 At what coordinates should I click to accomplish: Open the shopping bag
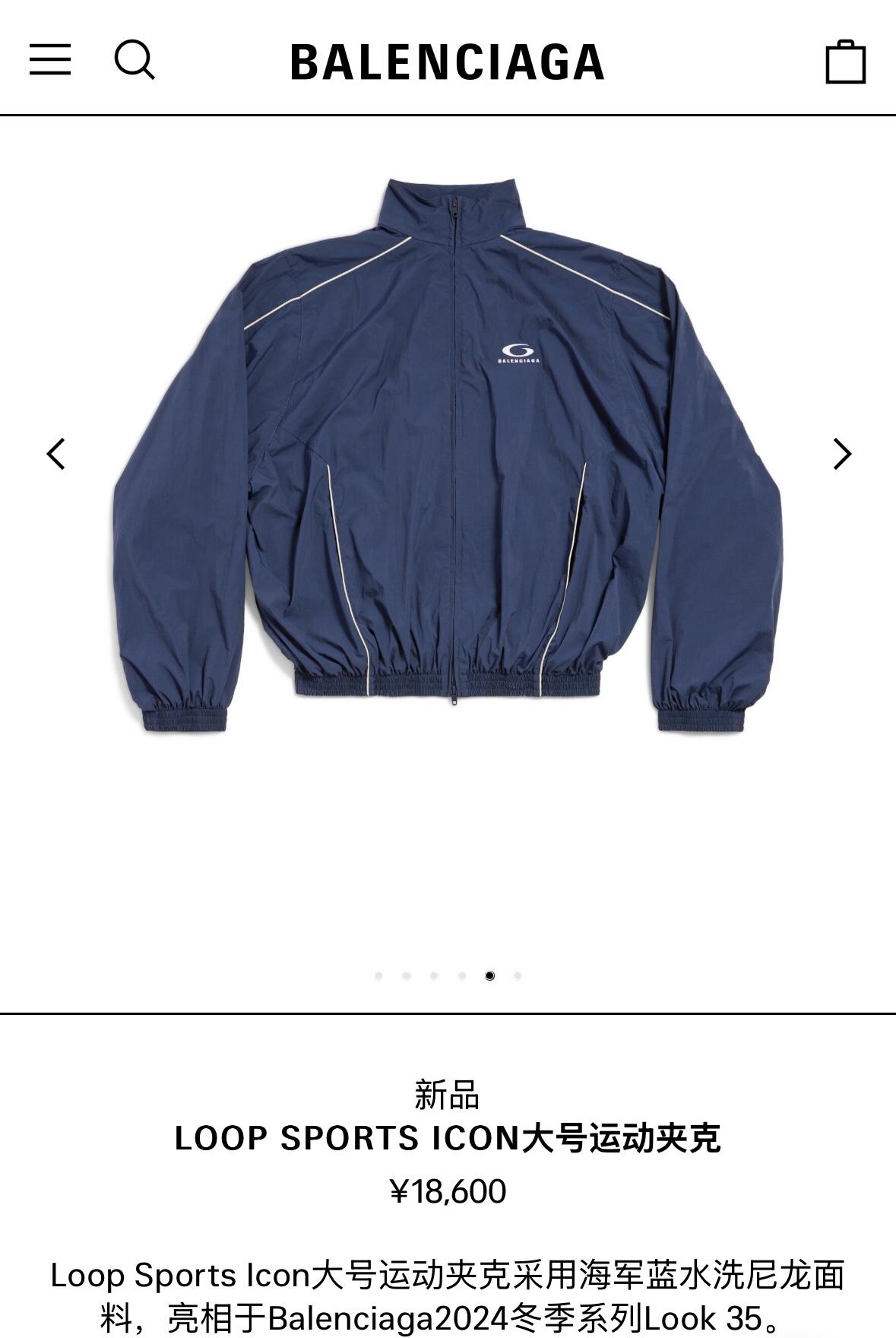[845, 62]
